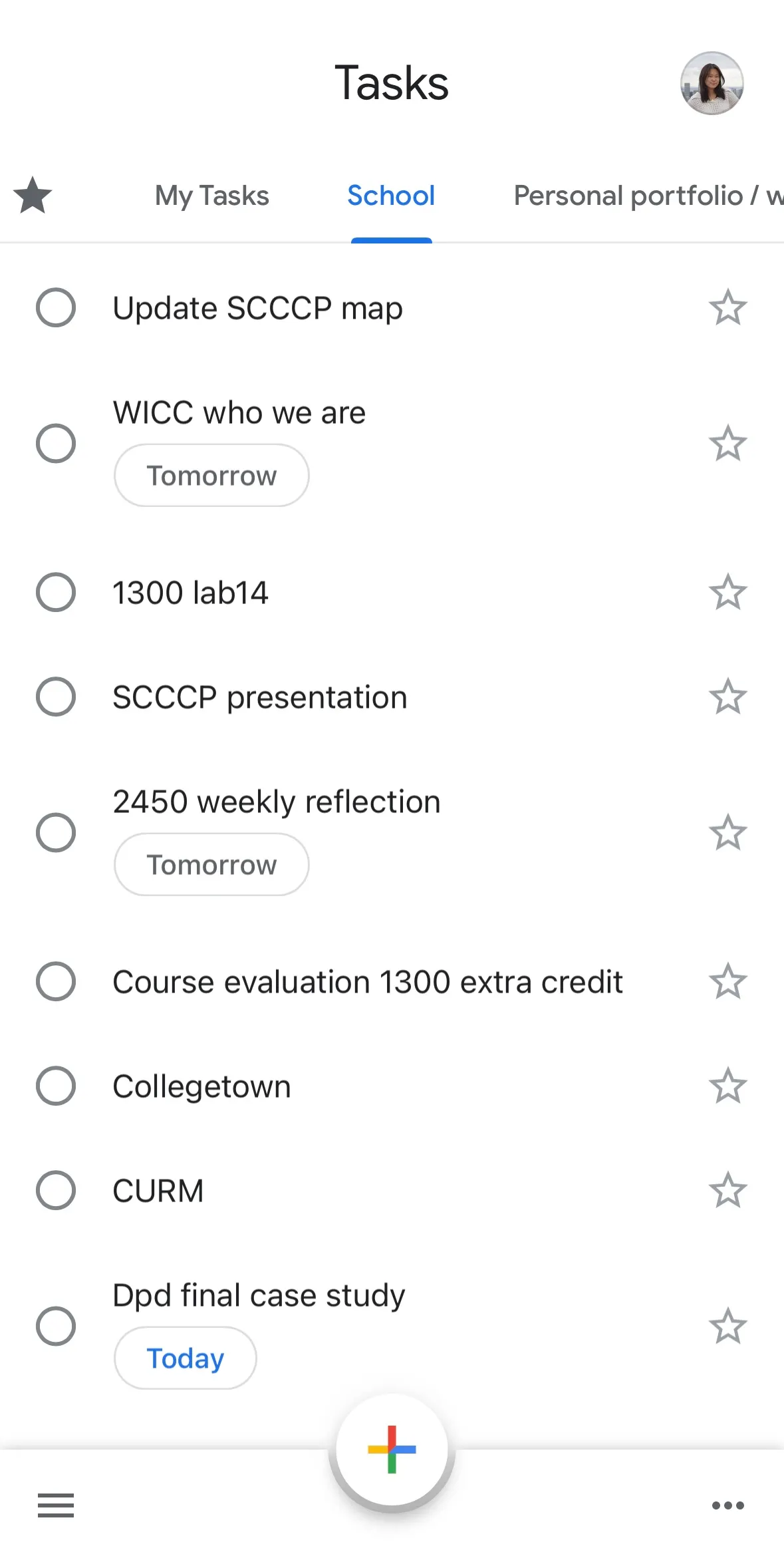Star the Dpd final case study task
This screenshot has height=1568, width=784.
pos(727,1326)
